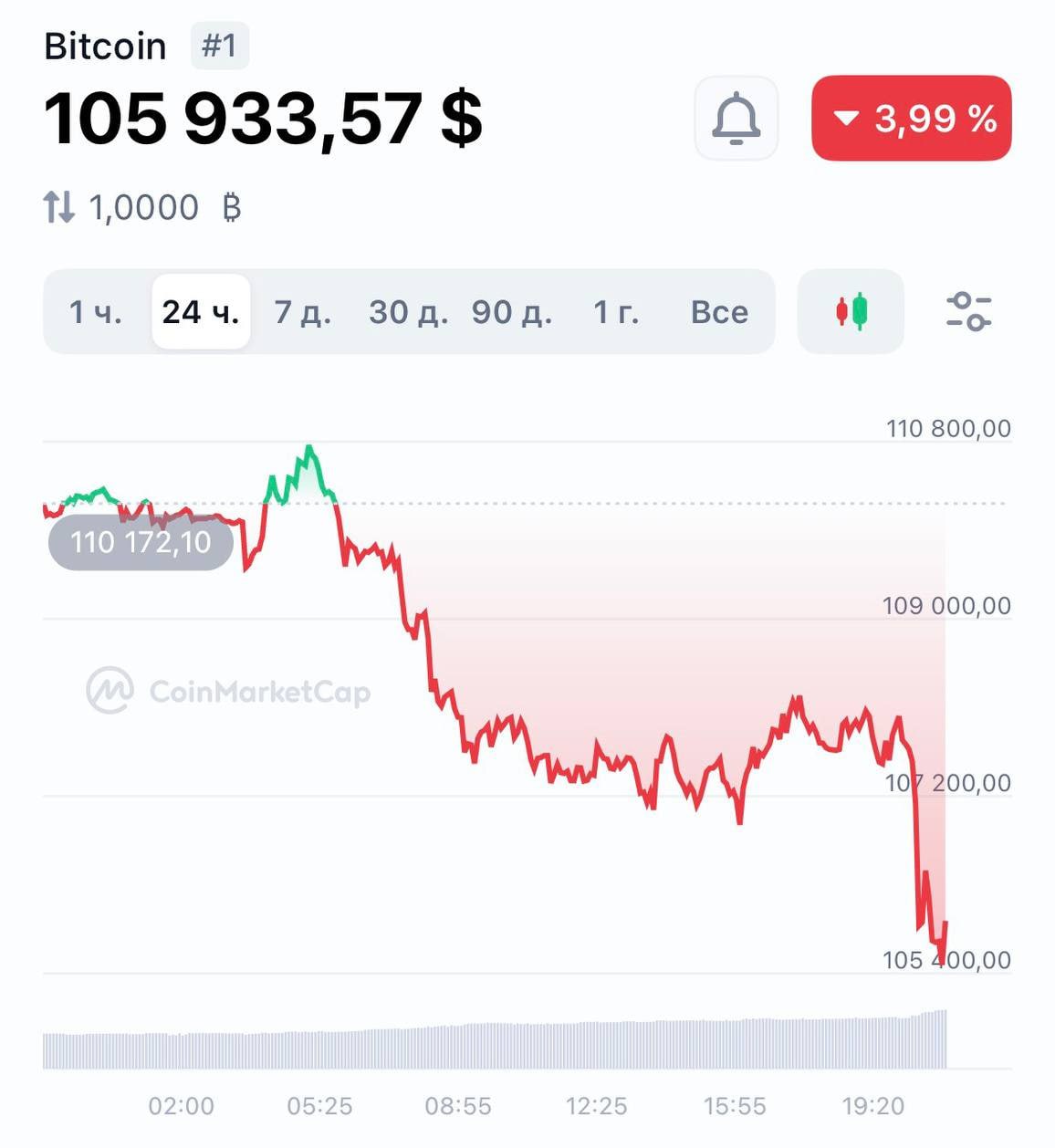
Task: Show the all-time chart via Все
Action: tap(718, 312)
